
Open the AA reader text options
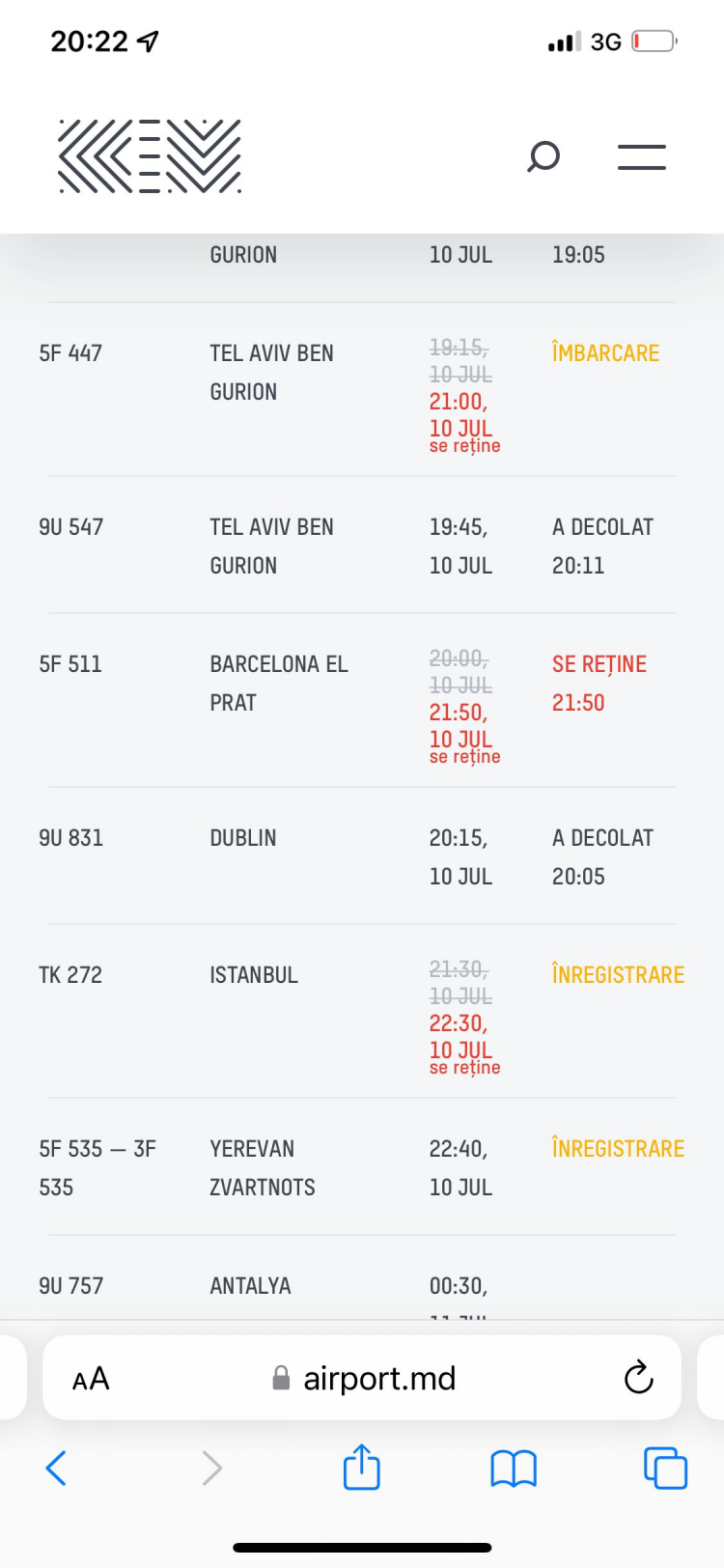[91, 1379]
